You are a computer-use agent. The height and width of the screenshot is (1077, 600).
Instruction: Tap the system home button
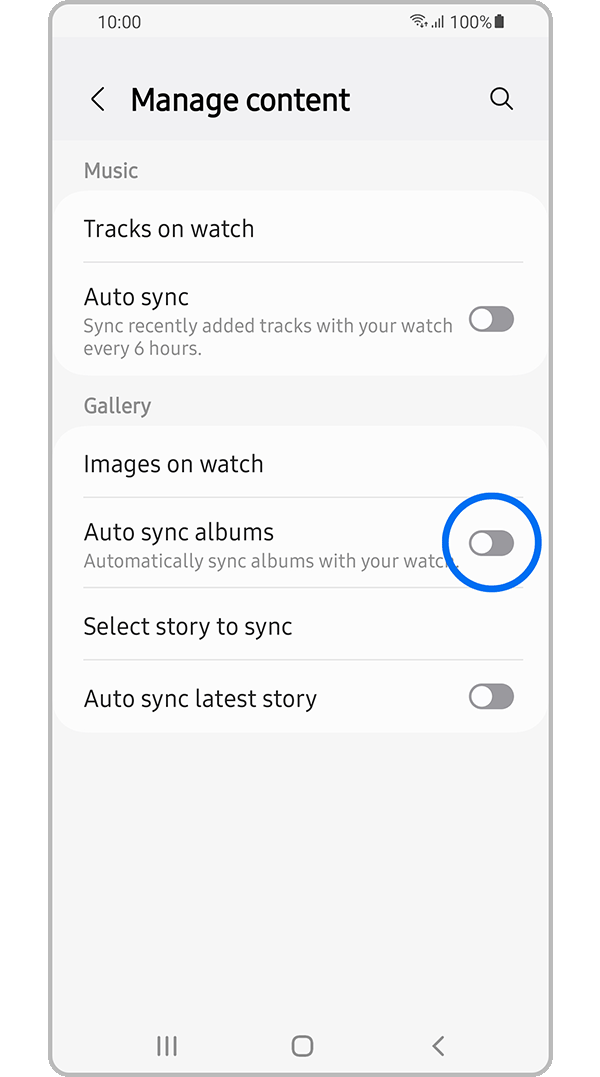302,1046
